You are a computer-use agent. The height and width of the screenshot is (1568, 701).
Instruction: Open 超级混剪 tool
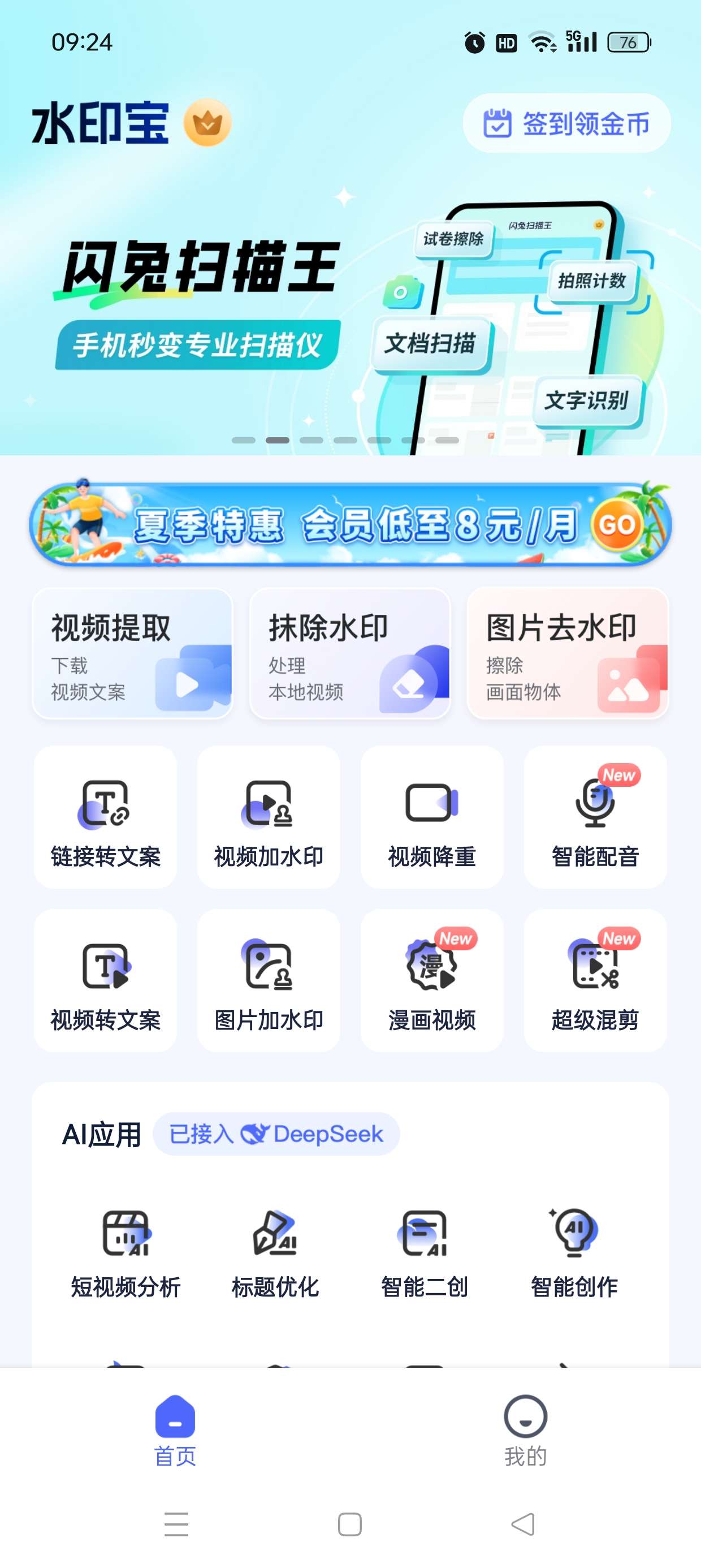point(595,980)
